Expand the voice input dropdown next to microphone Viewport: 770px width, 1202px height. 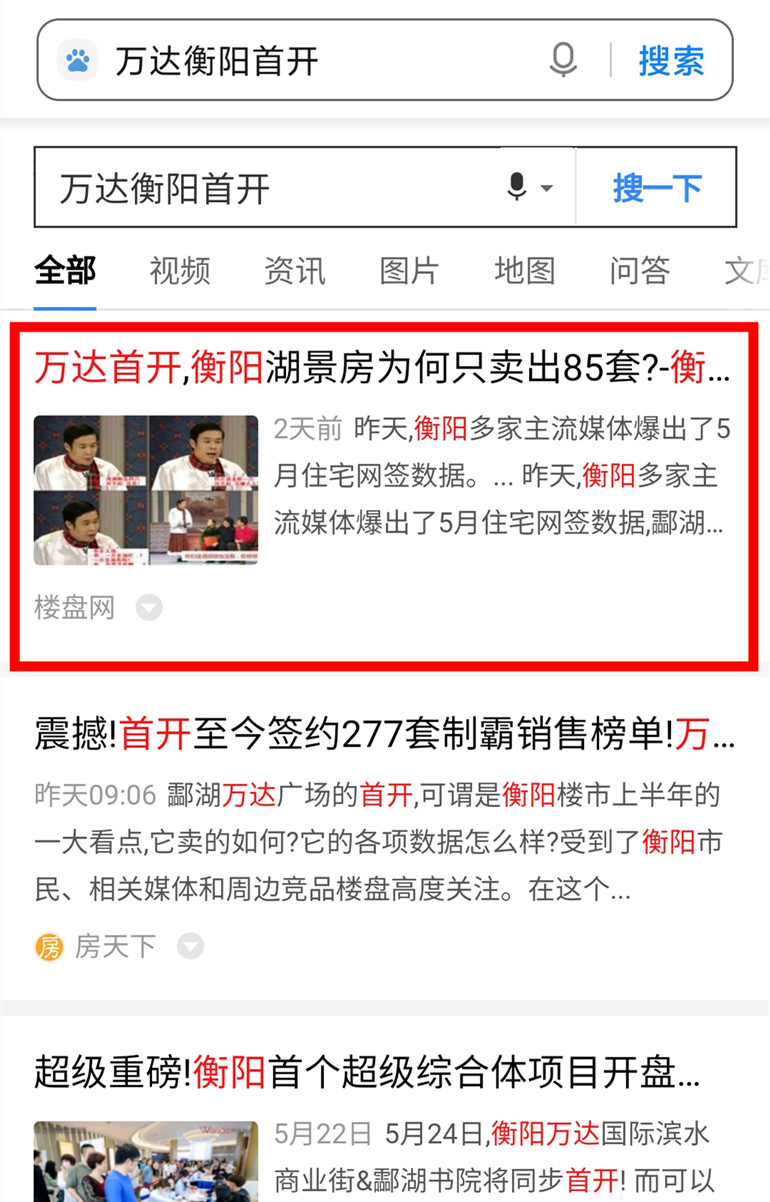click(545, 188)
